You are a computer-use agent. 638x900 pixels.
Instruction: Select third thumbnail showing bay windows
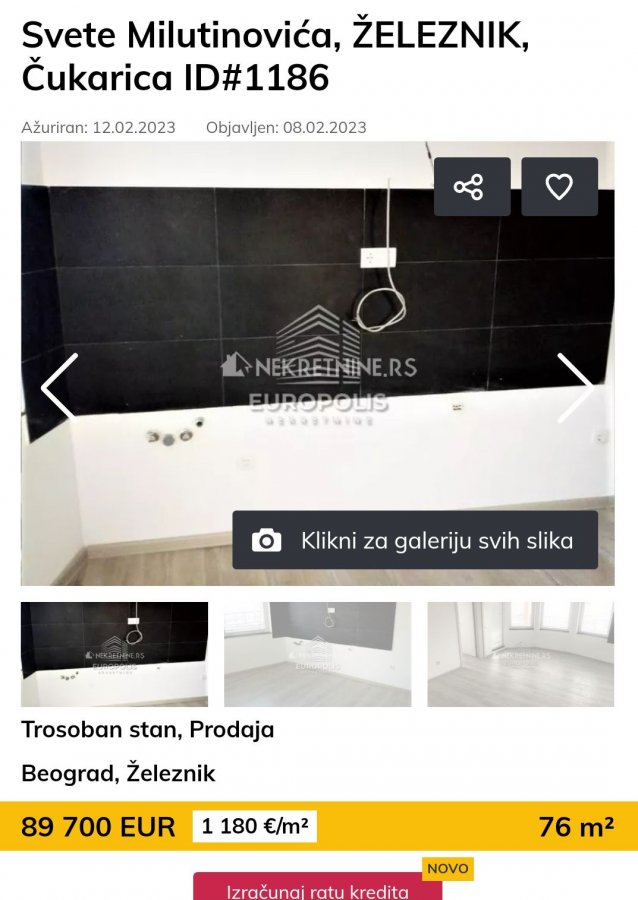[520, 654]
